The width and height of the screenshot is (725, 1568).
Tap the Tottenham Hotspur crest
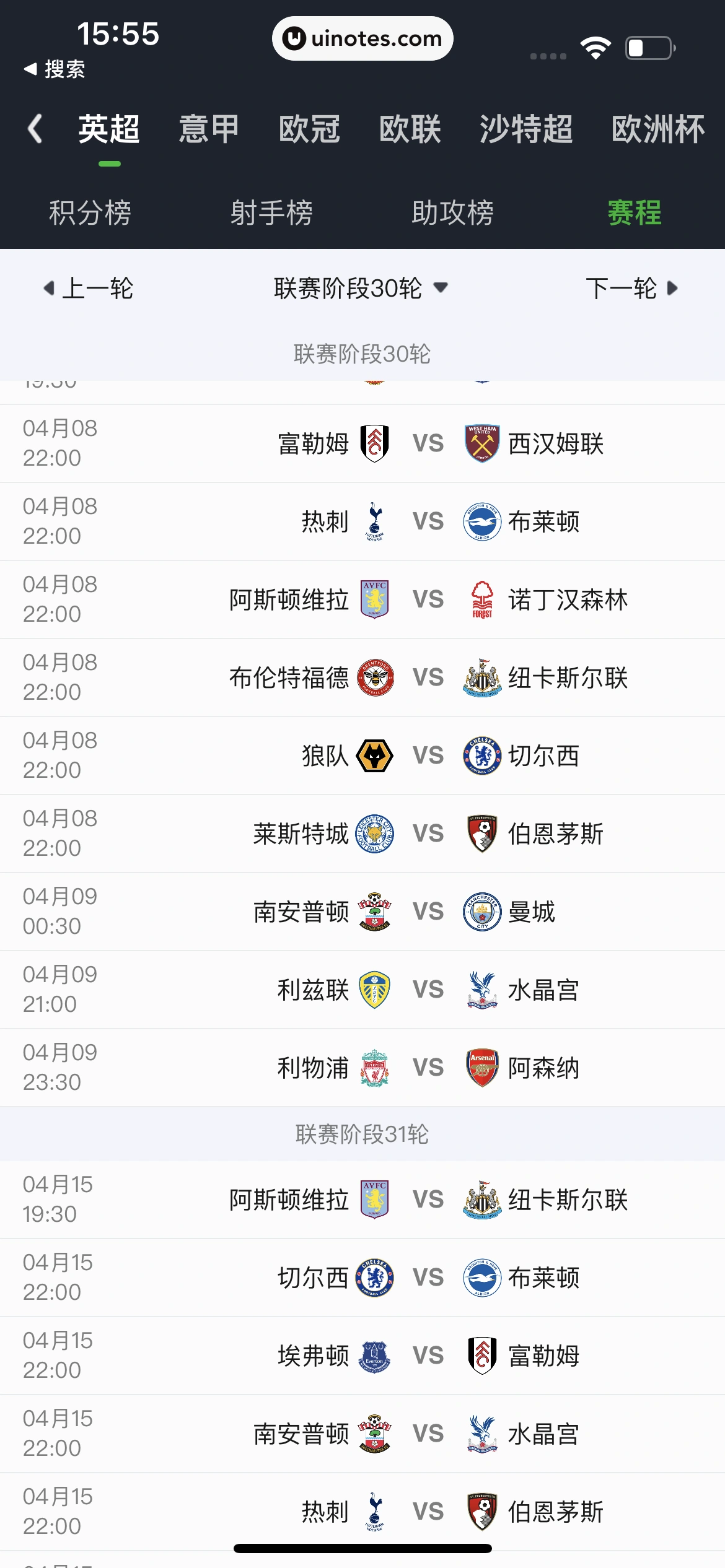(373, 521)
